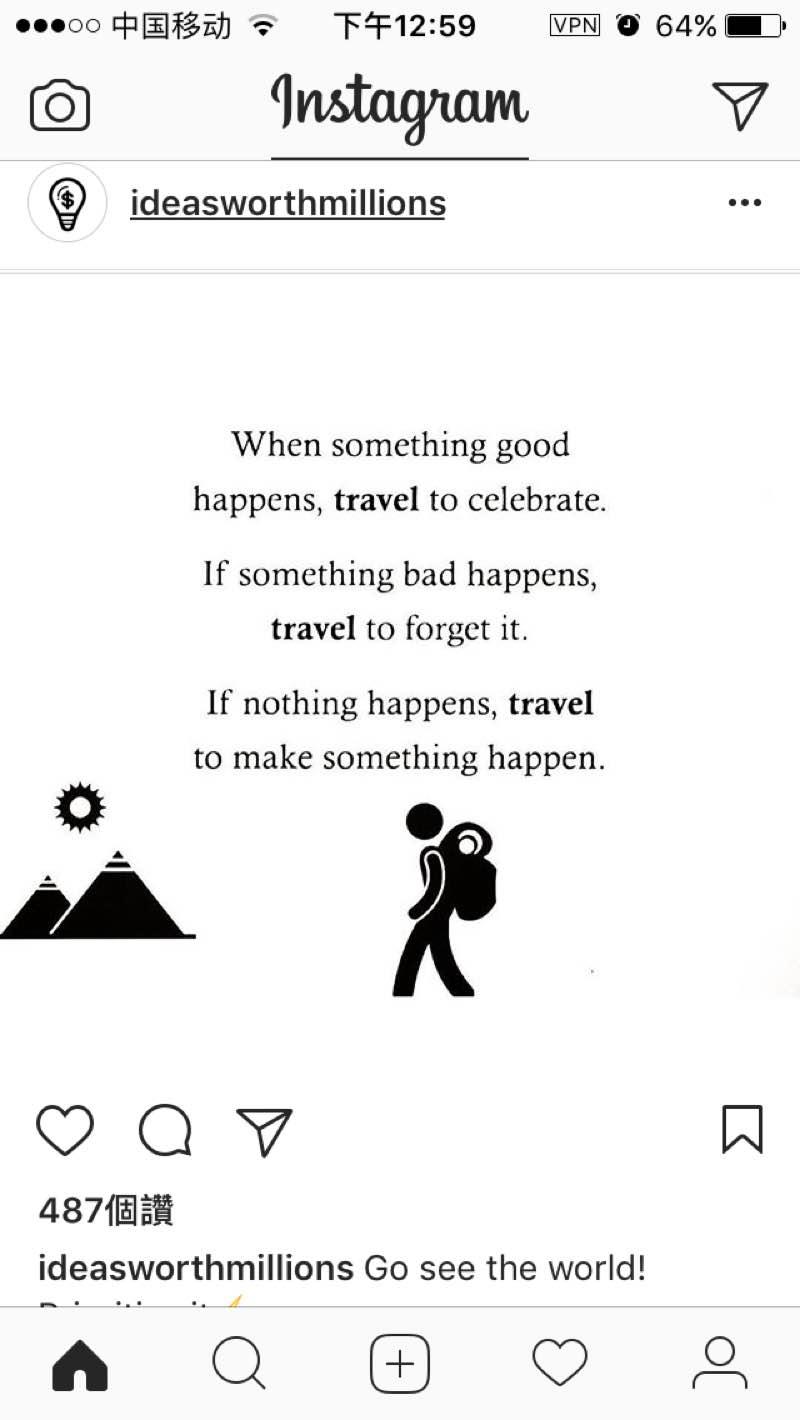Viewport: 800px width, 1420px height.
Task: Create a new post with plus button
Action: click(400, 1363)
